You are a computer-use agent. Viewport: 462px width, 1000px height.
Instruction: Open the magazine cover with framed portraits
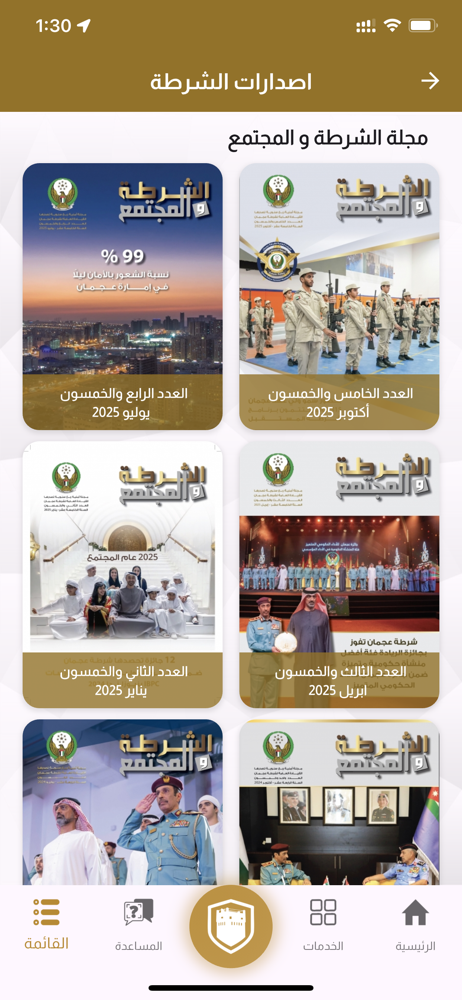pyautogui.click(x=339, y=802)
